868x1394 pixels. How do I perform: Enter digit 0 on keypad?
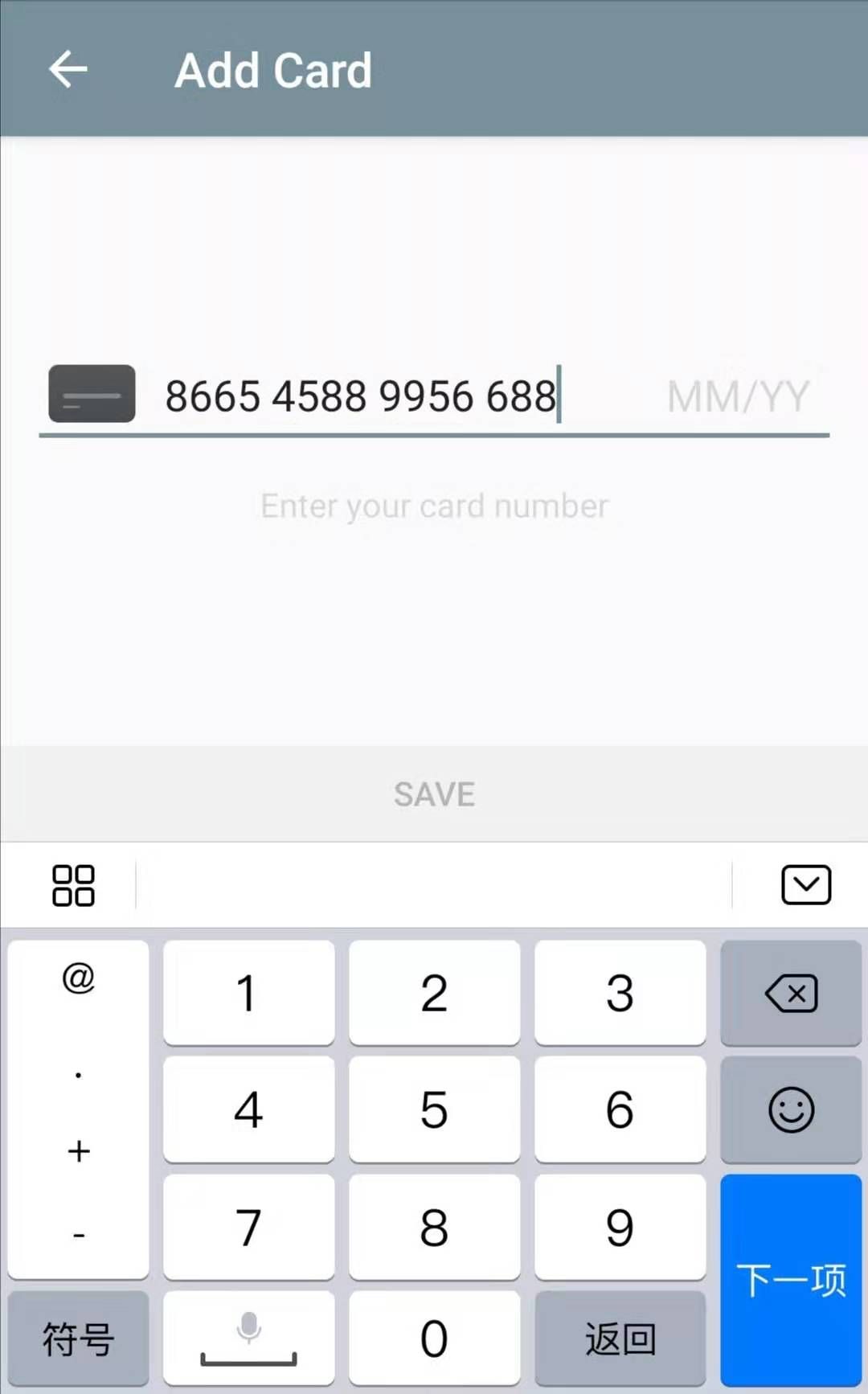(x=434, y=1339)
